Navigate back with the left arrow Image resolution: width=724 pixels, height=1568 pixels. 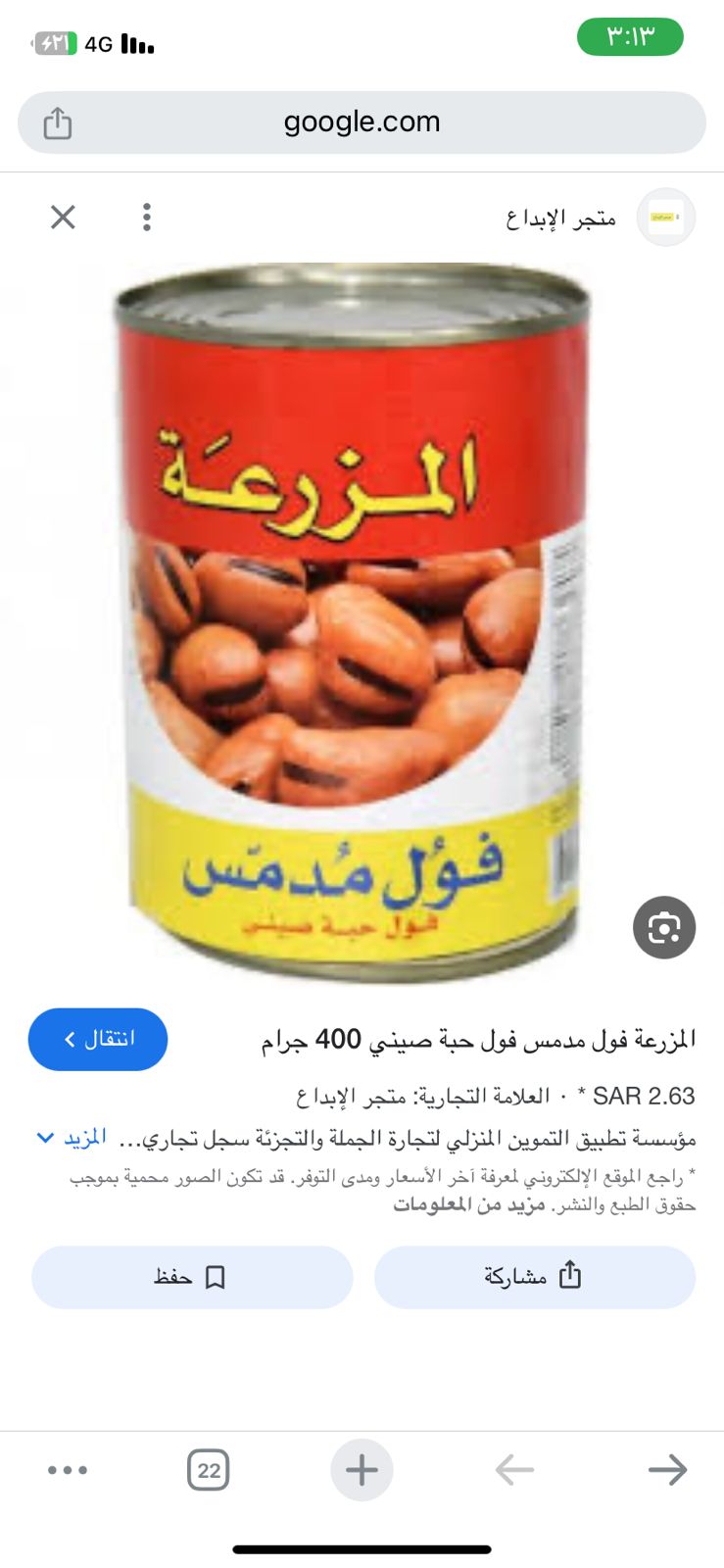click(513, 1469)
